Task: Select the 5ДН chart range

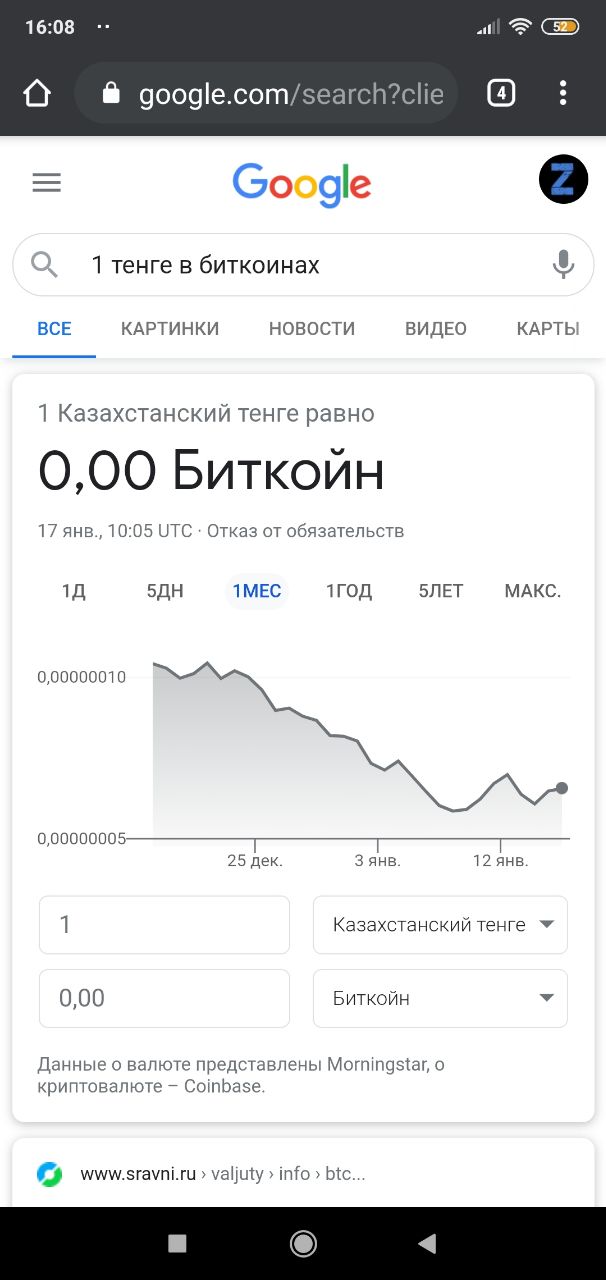Action: [165, 591]
